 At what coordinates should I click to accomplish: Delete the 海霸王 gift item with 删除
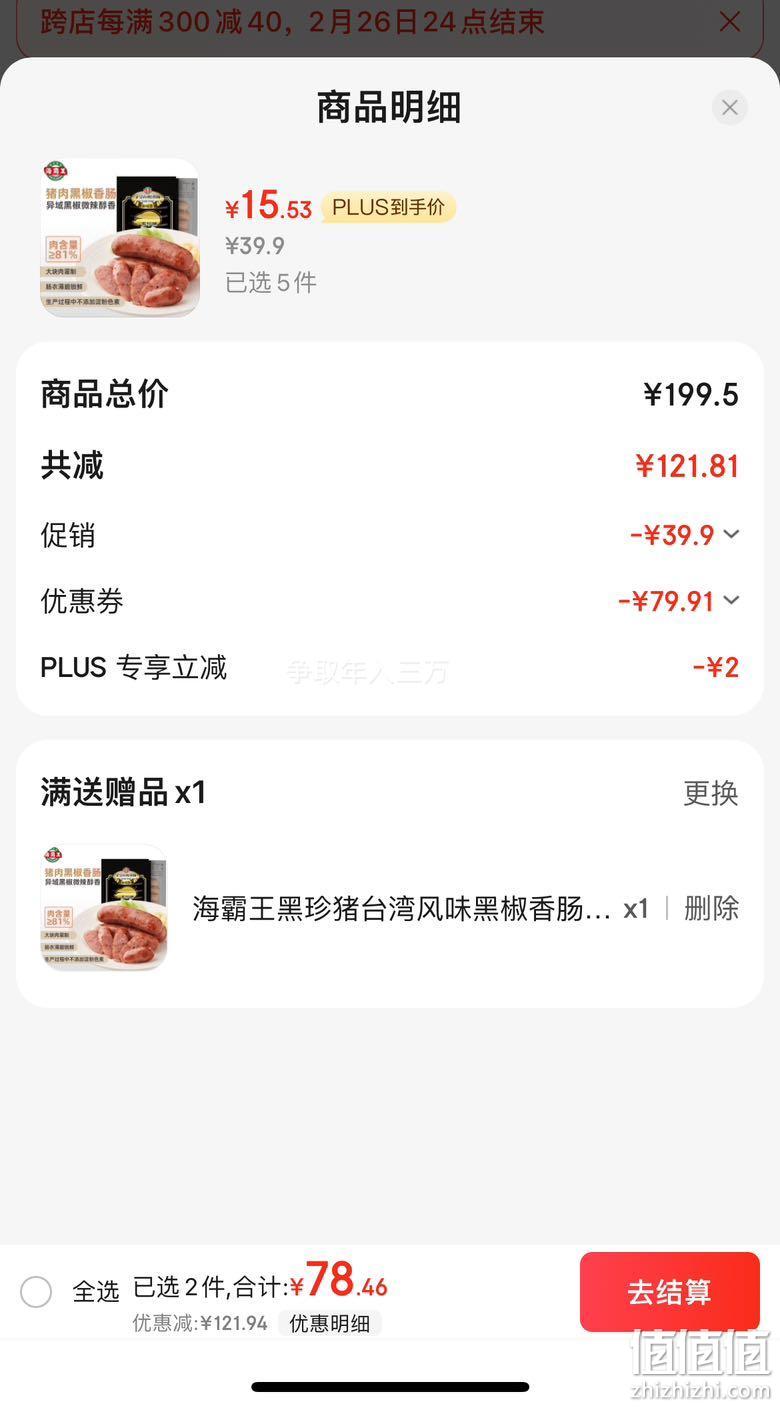tap(712, 908)
